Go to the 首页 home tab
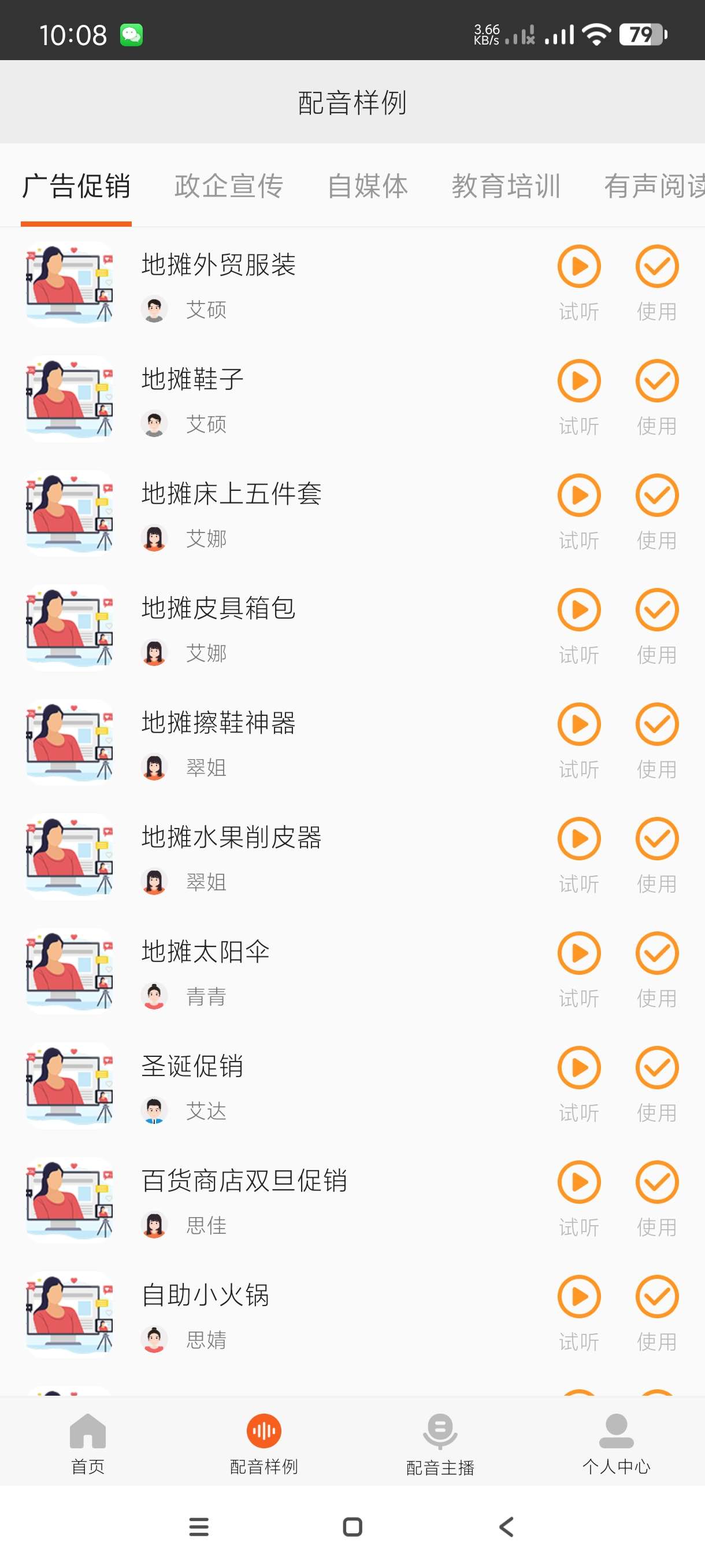Viewport: 705px width, 1568px height. point(88,1443)
